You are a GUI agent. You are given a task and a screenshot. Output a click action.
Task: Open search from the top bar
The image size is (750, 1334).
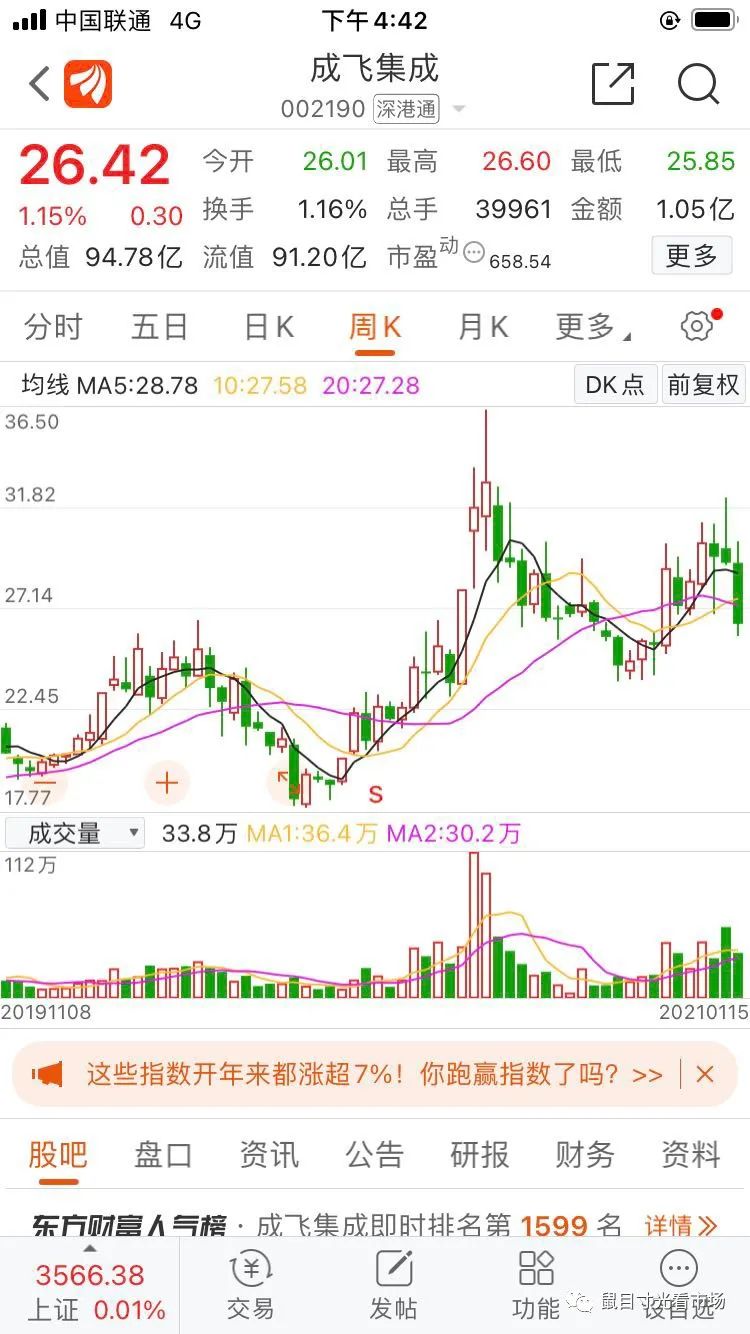tap(699, 86)
